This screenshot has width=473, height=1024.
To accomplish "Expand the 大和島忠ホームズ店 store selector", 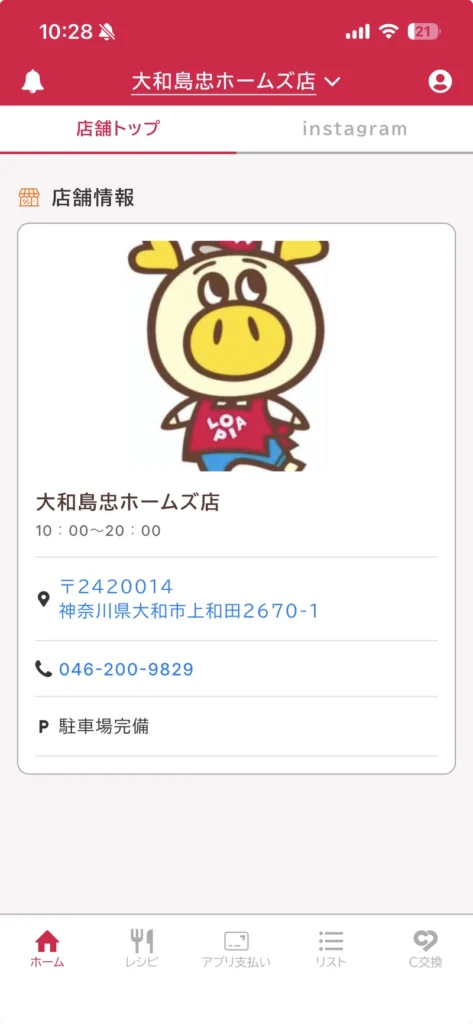I will (x=236, y=82).
